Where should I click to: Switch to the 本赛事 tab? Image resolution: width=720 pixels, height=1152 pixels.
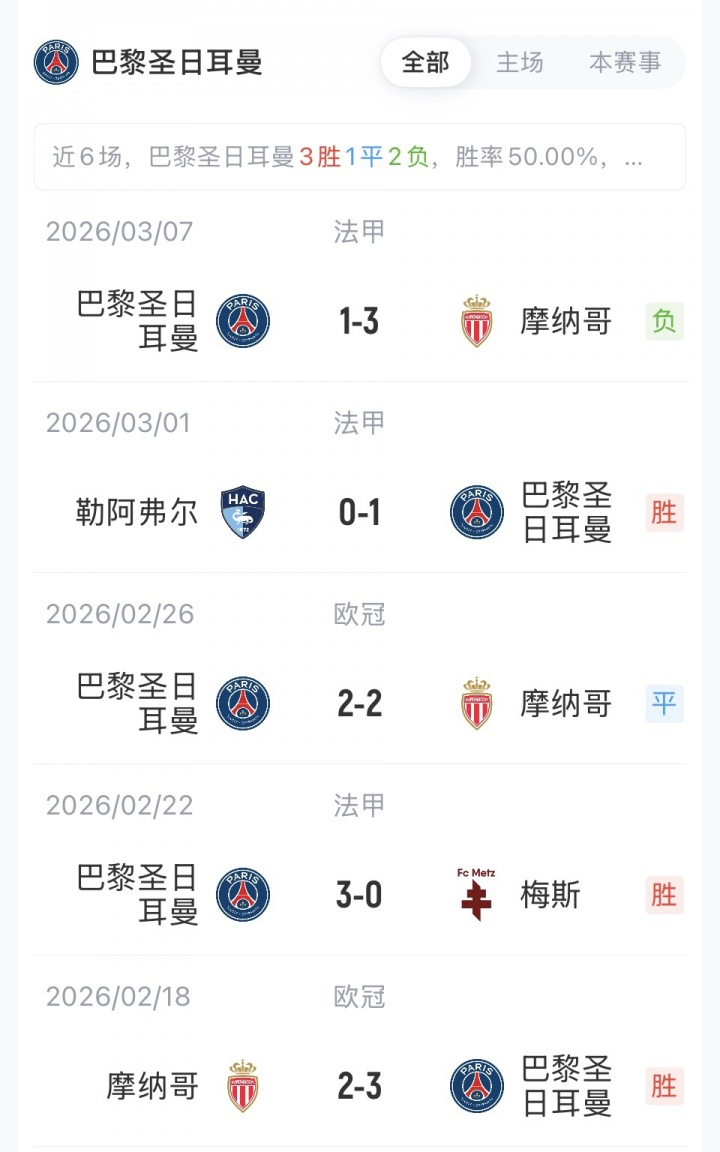coord(625,62)
